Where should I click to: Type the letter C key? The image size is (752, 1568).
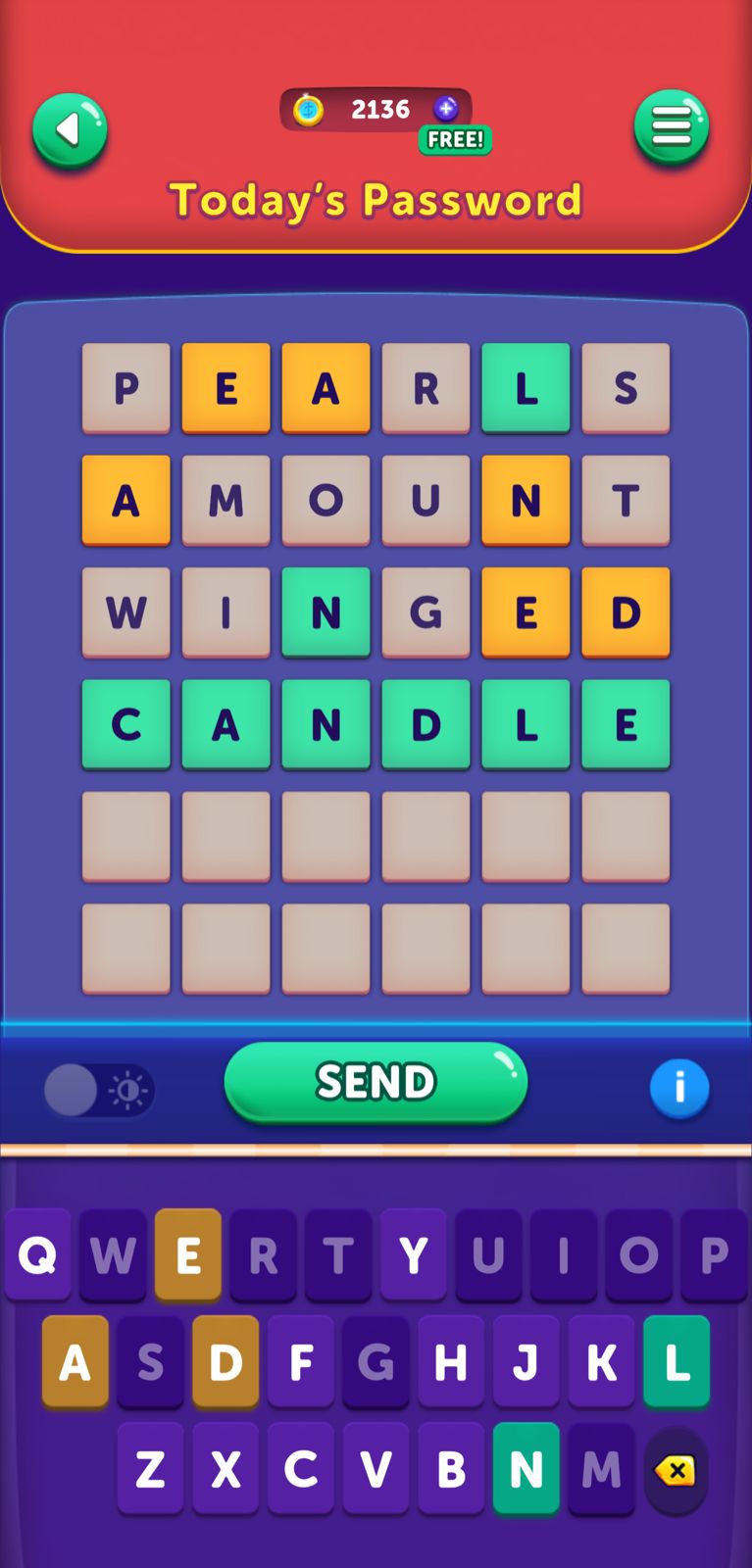(300, 1468)
